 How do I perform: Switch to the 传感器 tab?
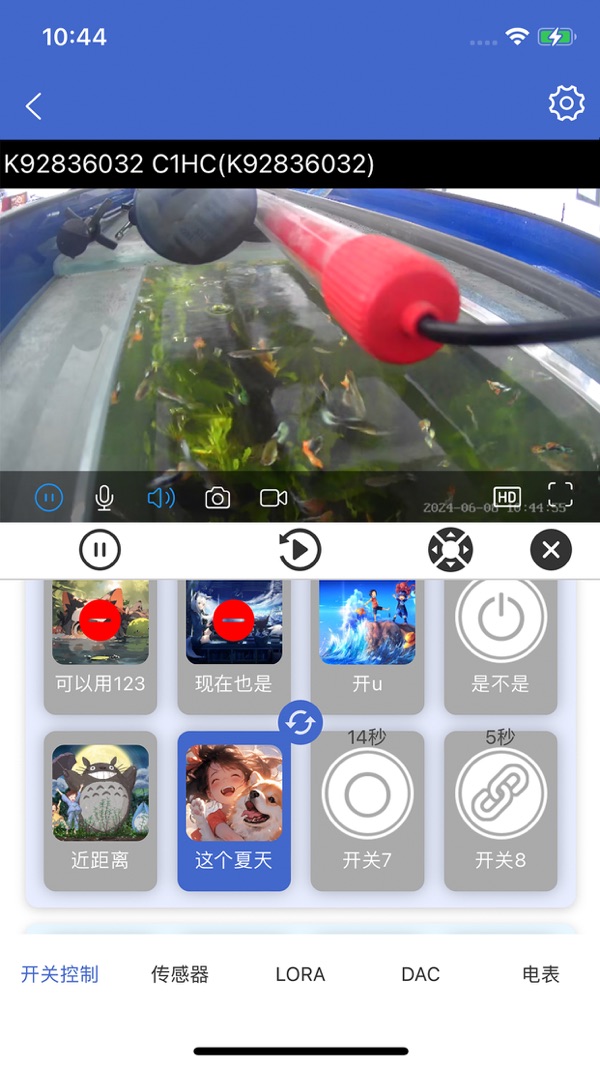(x=180, y=974)
